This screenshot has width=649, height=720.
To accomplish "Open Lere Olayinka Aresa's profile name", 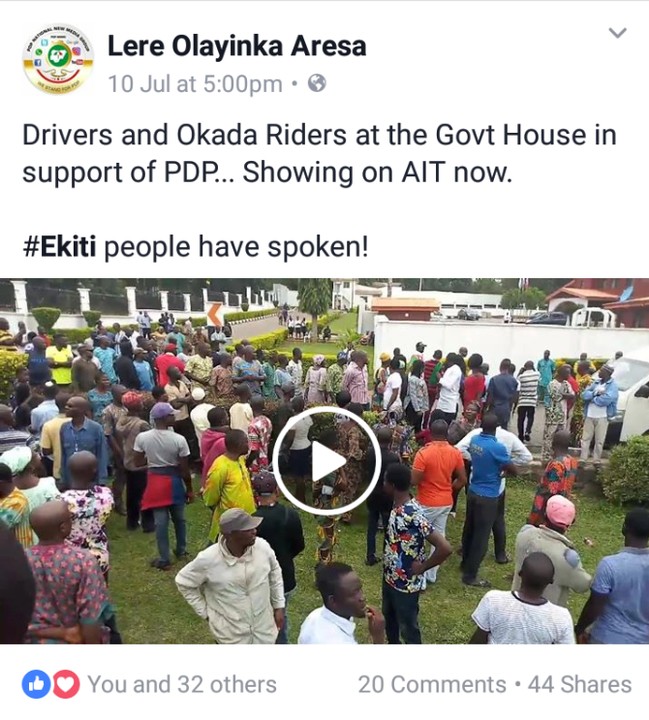I will (x=236, y=45).
